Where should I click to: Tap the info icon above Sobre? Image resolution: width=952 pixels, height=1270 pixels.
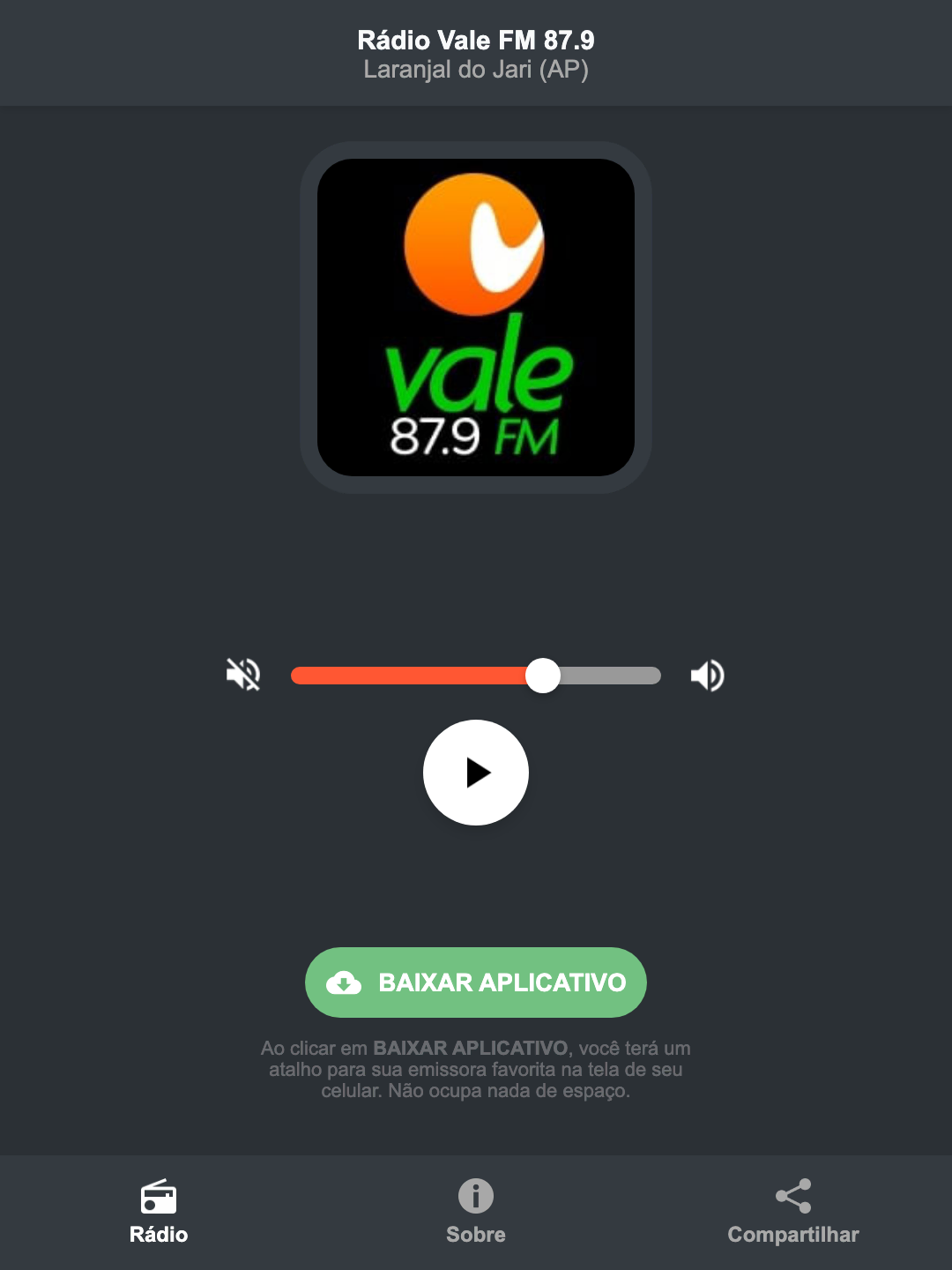pos(475,1196)
